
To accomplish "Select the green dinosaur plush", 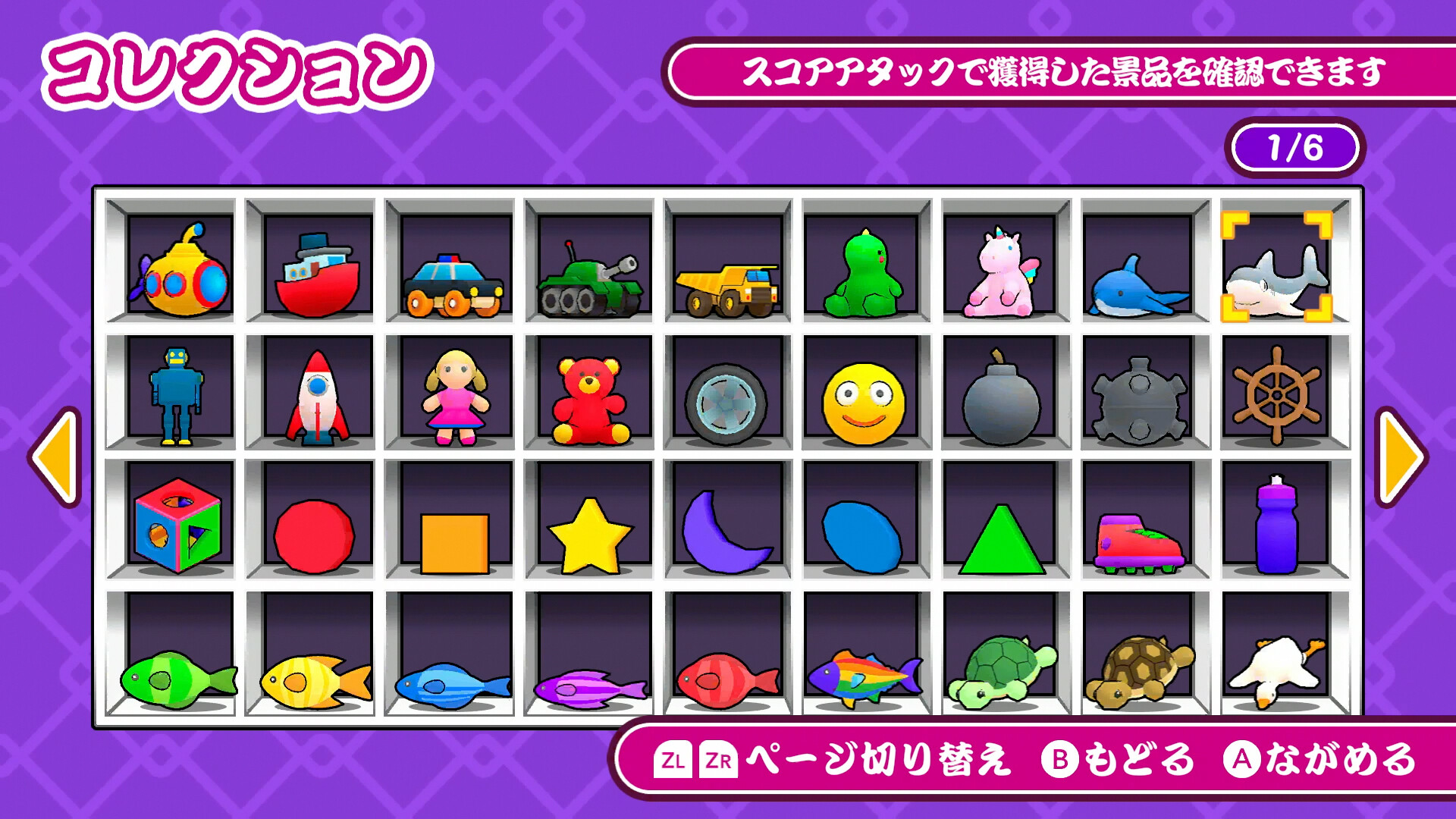I will 864,275.
